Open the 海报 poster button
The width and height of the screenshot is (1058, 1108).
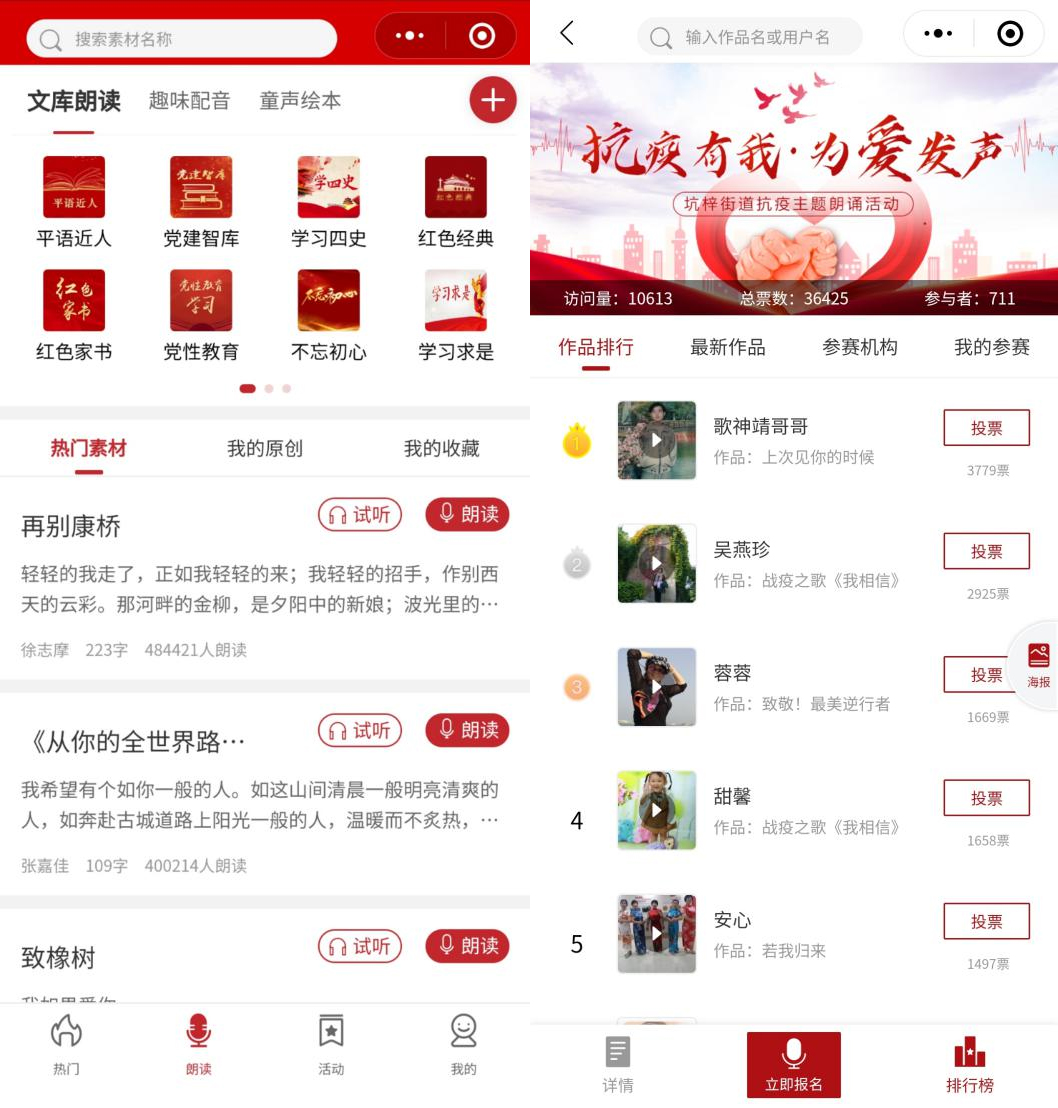(x=1038, y=666)
